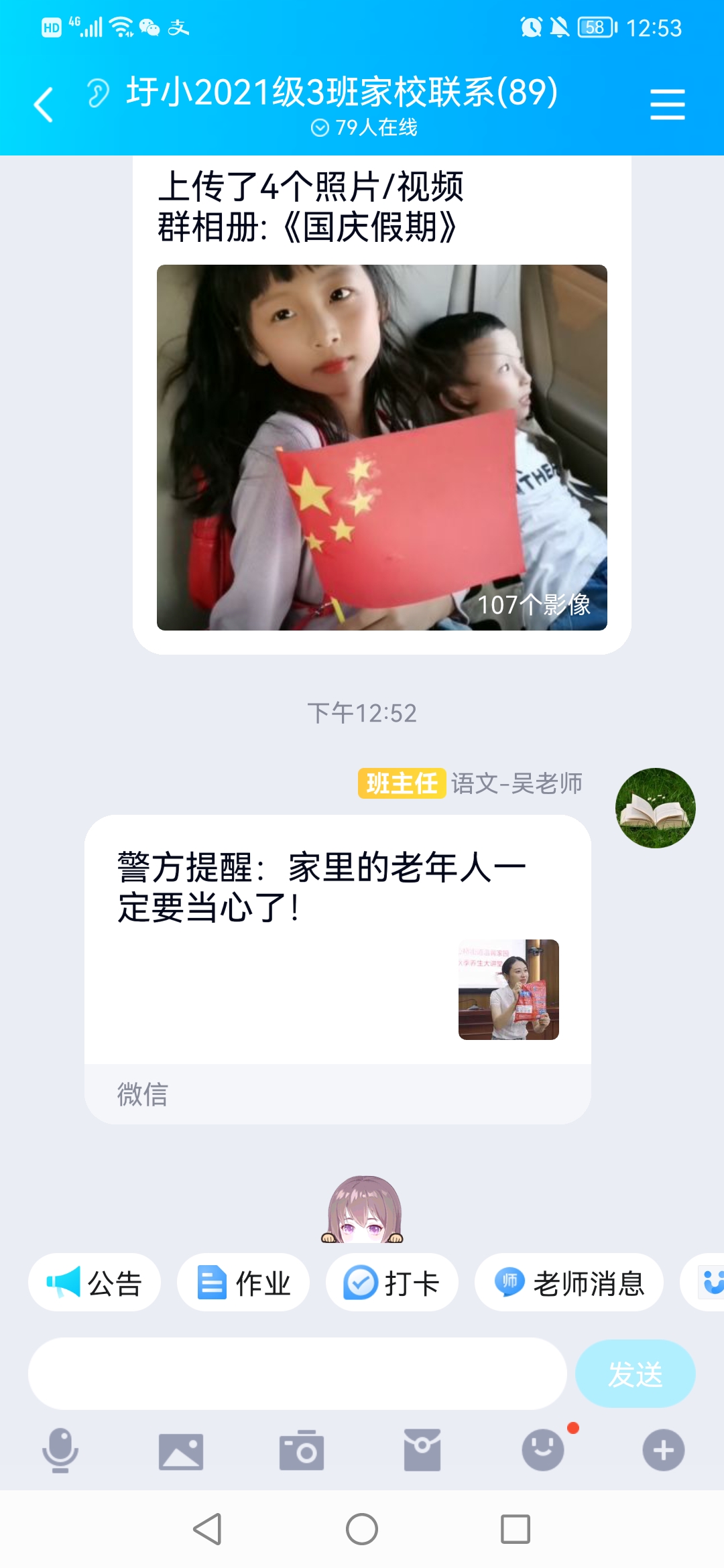Pick an image from the gallery
The height and width of the screenshot is (1568, 724).
(x=181, y=1451)
